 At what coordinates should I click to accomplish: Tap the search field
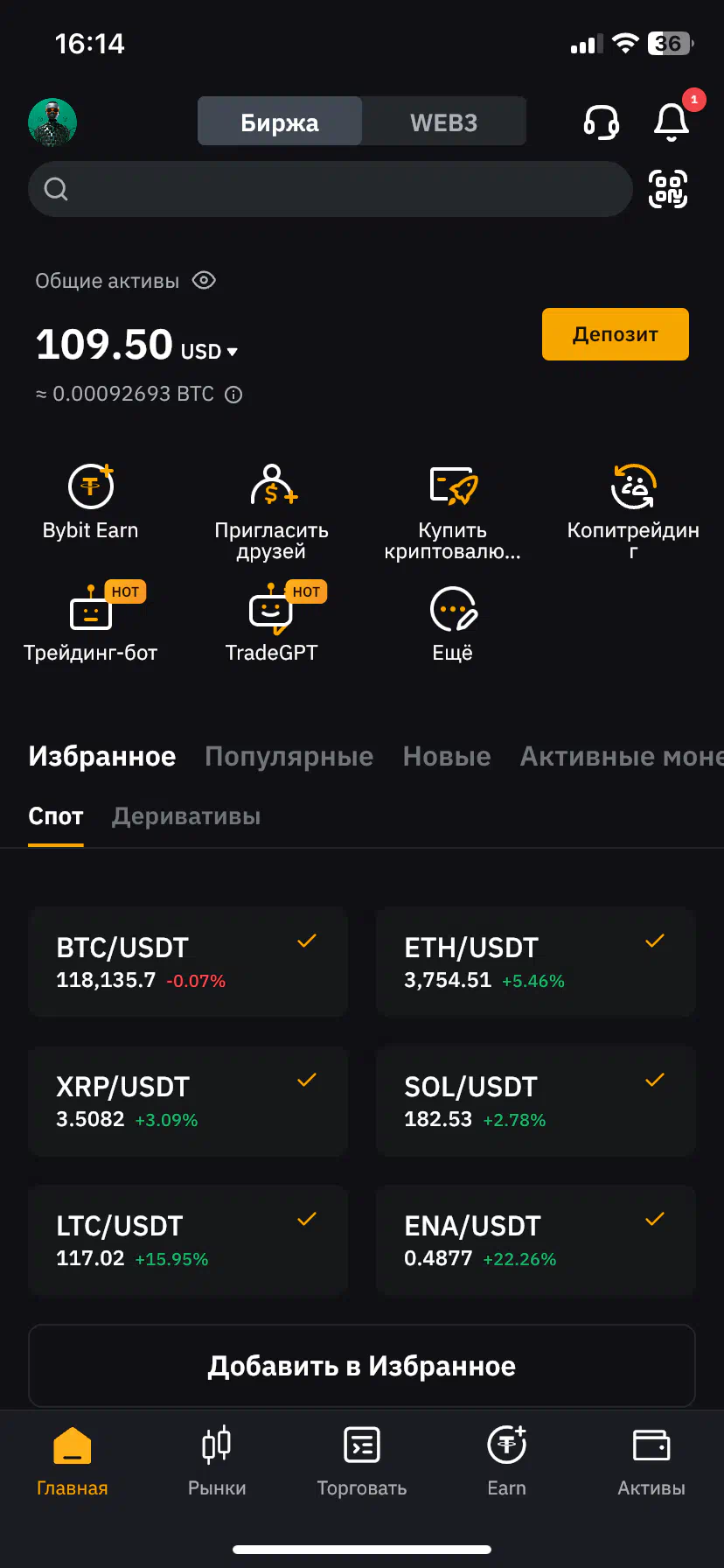[331, 189]
